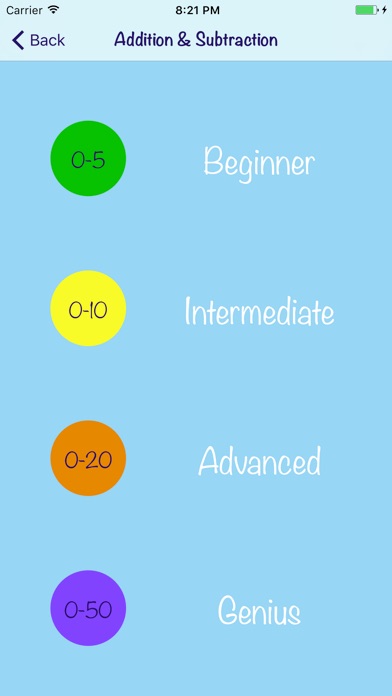Pick the orange 0-20 circle

[x=88, y=459]
